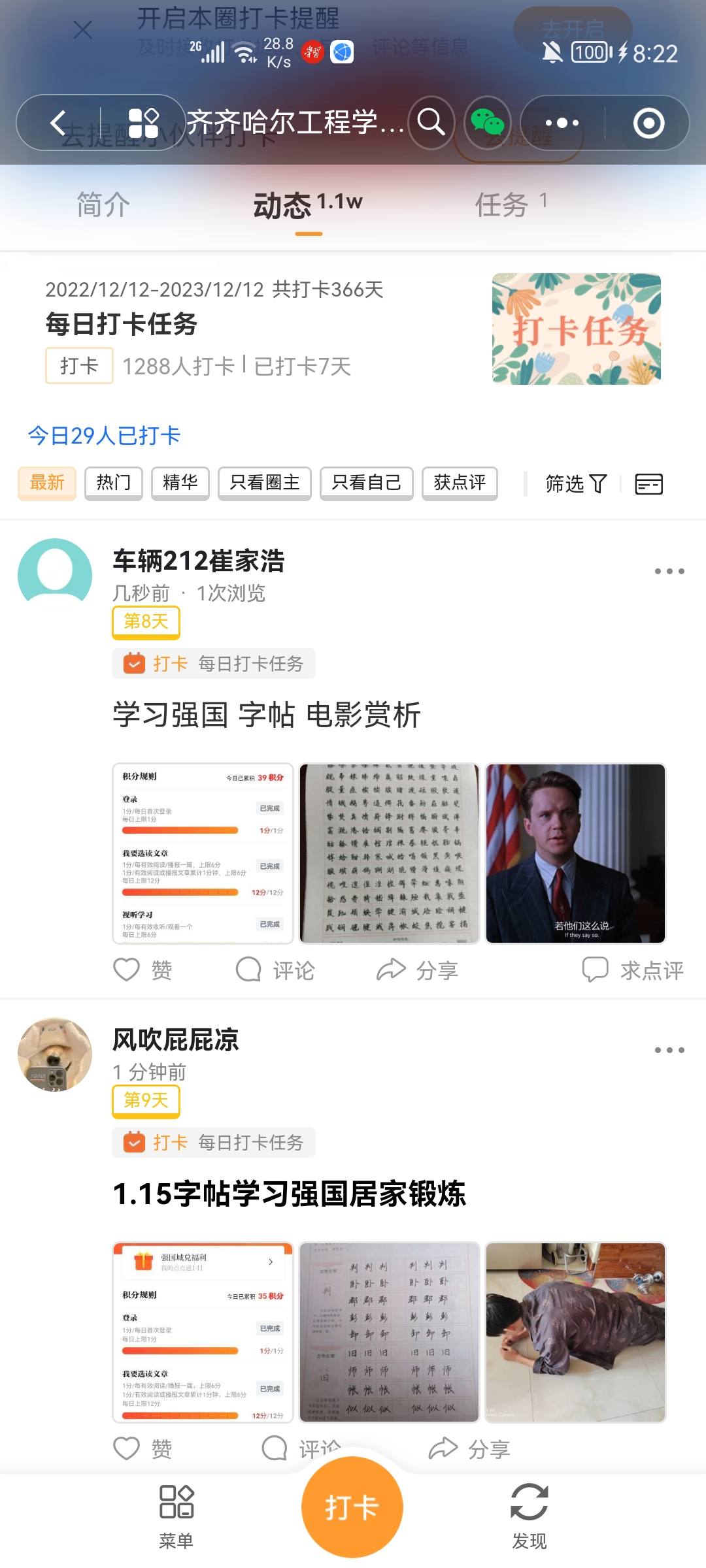Tap the small 打卡 button under 每日打卡任务
The height and width of the screenshot is (1568, 706).
(79, 366)
